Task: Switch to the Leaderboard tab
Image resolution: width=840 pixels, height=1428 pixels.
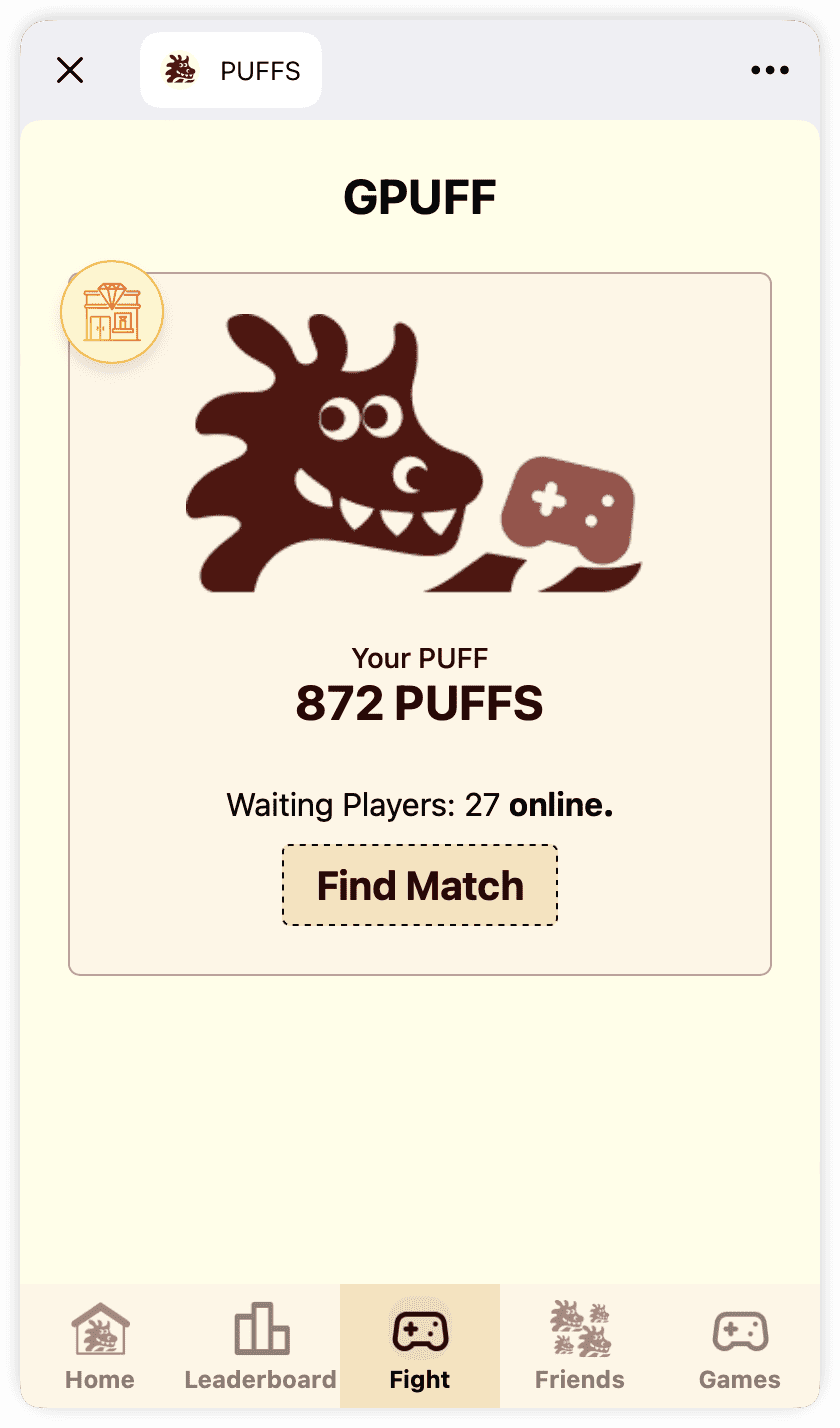Action: [260, 1346]
